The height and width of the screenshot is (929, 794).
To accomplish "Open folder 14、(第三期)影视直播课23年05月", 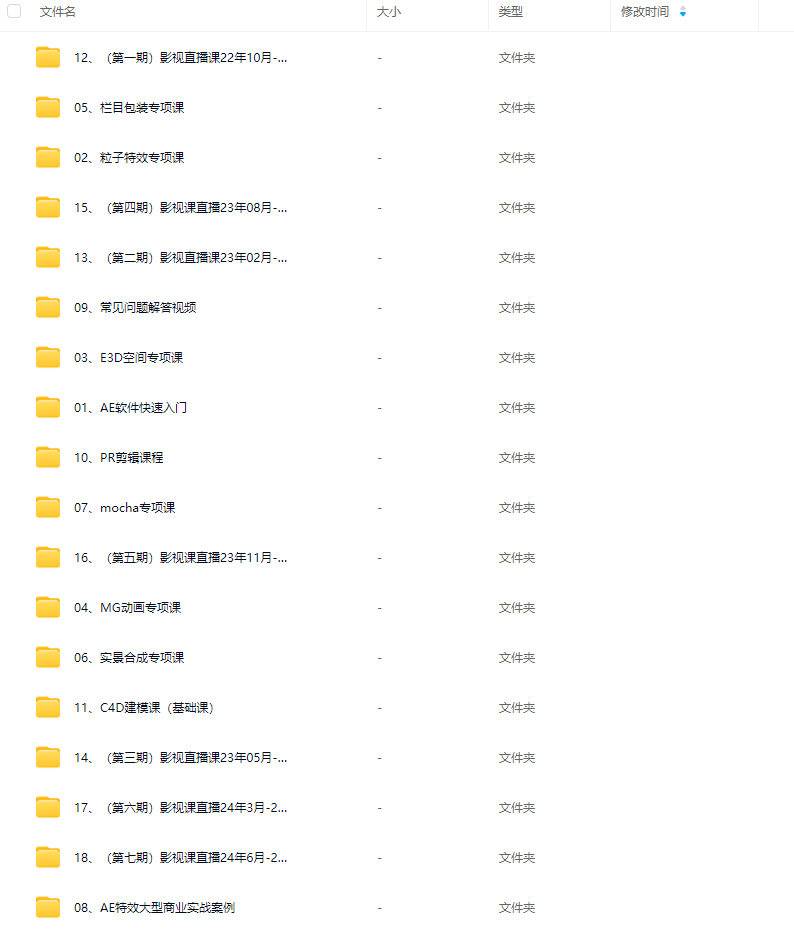I will point(180,758).
